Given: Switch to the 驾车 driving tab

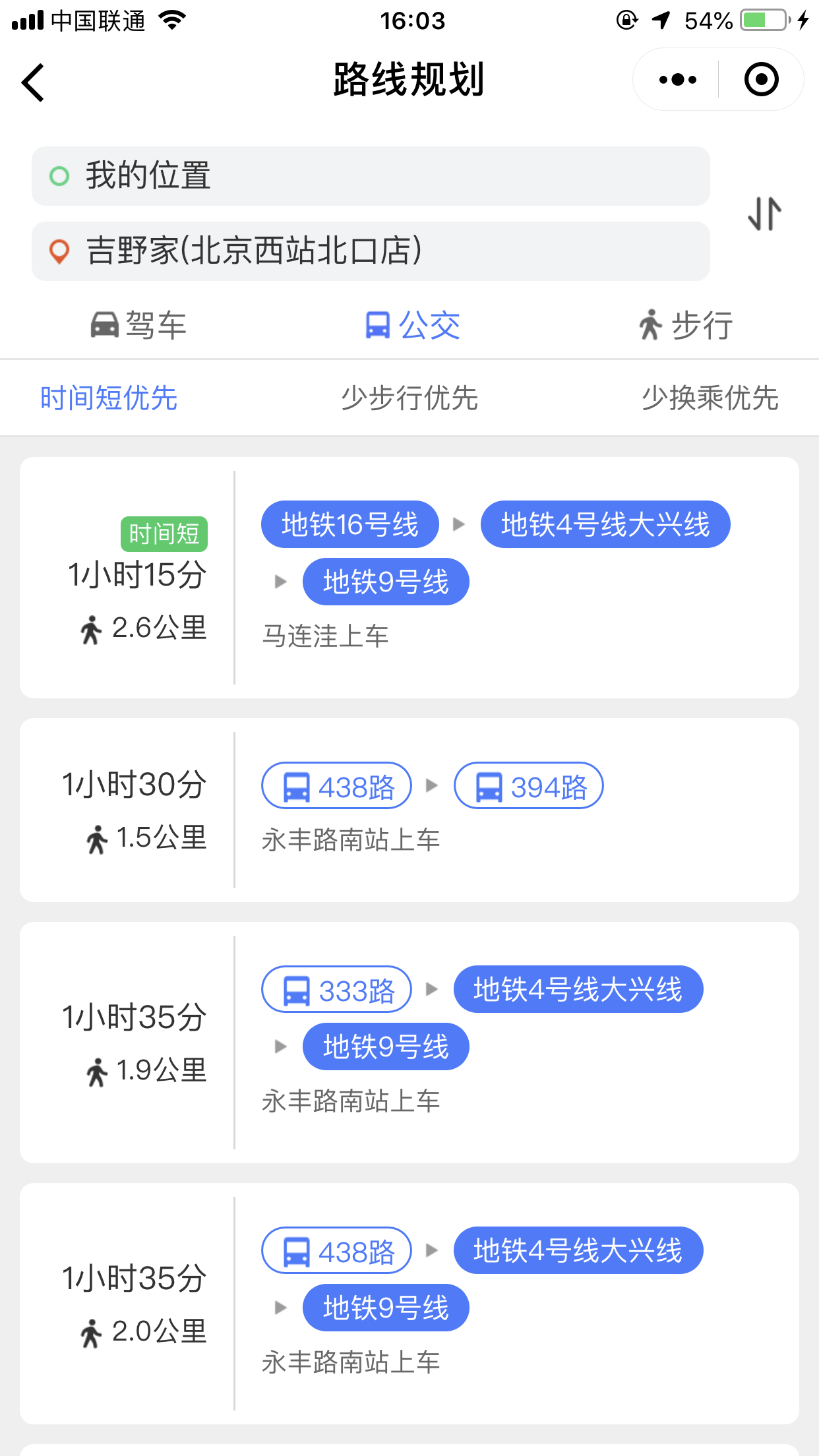Looking at the screenshot, I should 138,325.
